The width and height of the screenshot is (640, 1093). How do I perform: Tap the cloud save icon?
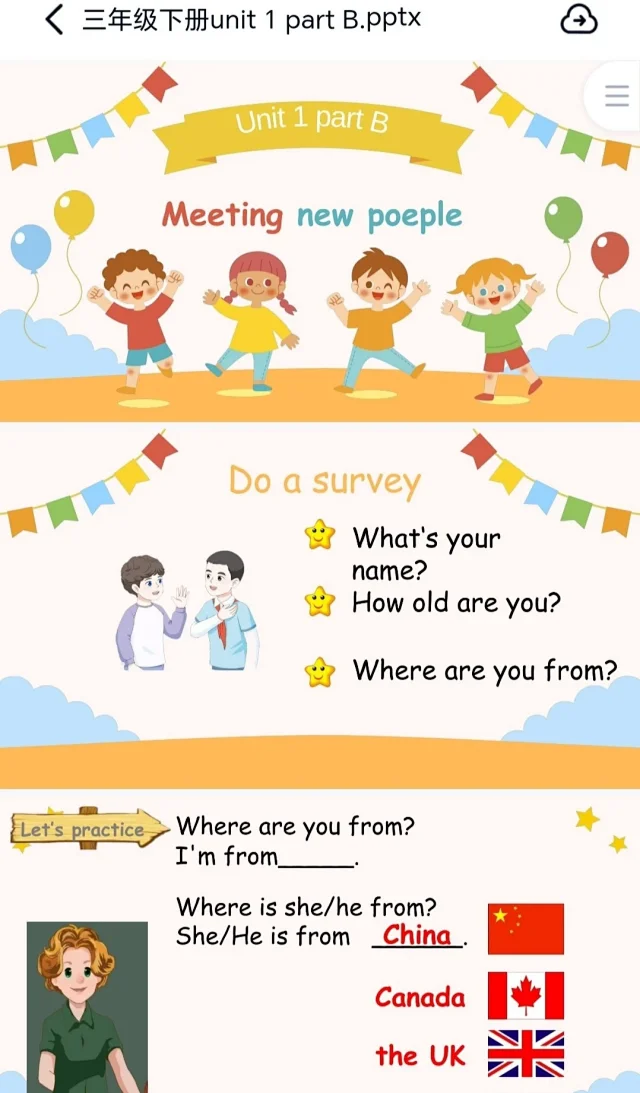click(579, 20)
